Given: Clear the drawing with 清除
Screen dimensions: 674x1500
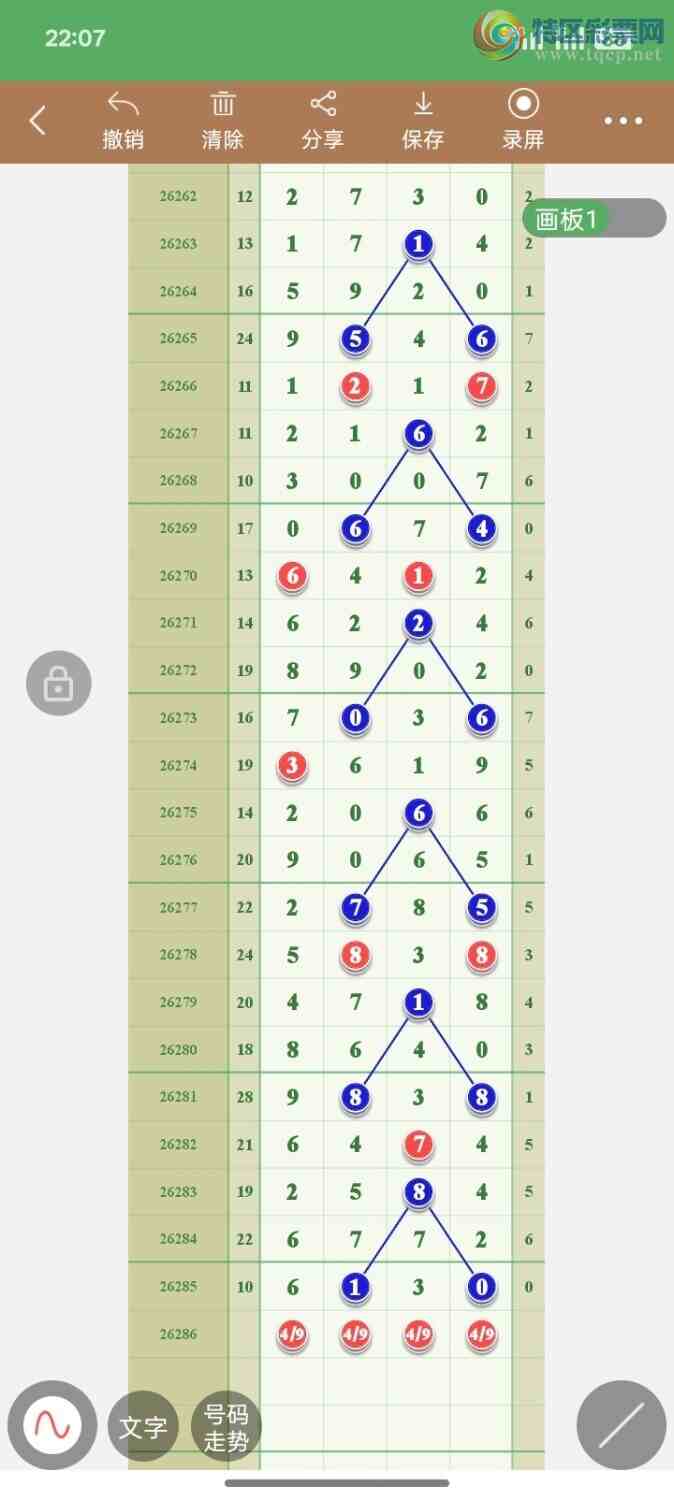Looking at the screenshot, I should [222, 121].
